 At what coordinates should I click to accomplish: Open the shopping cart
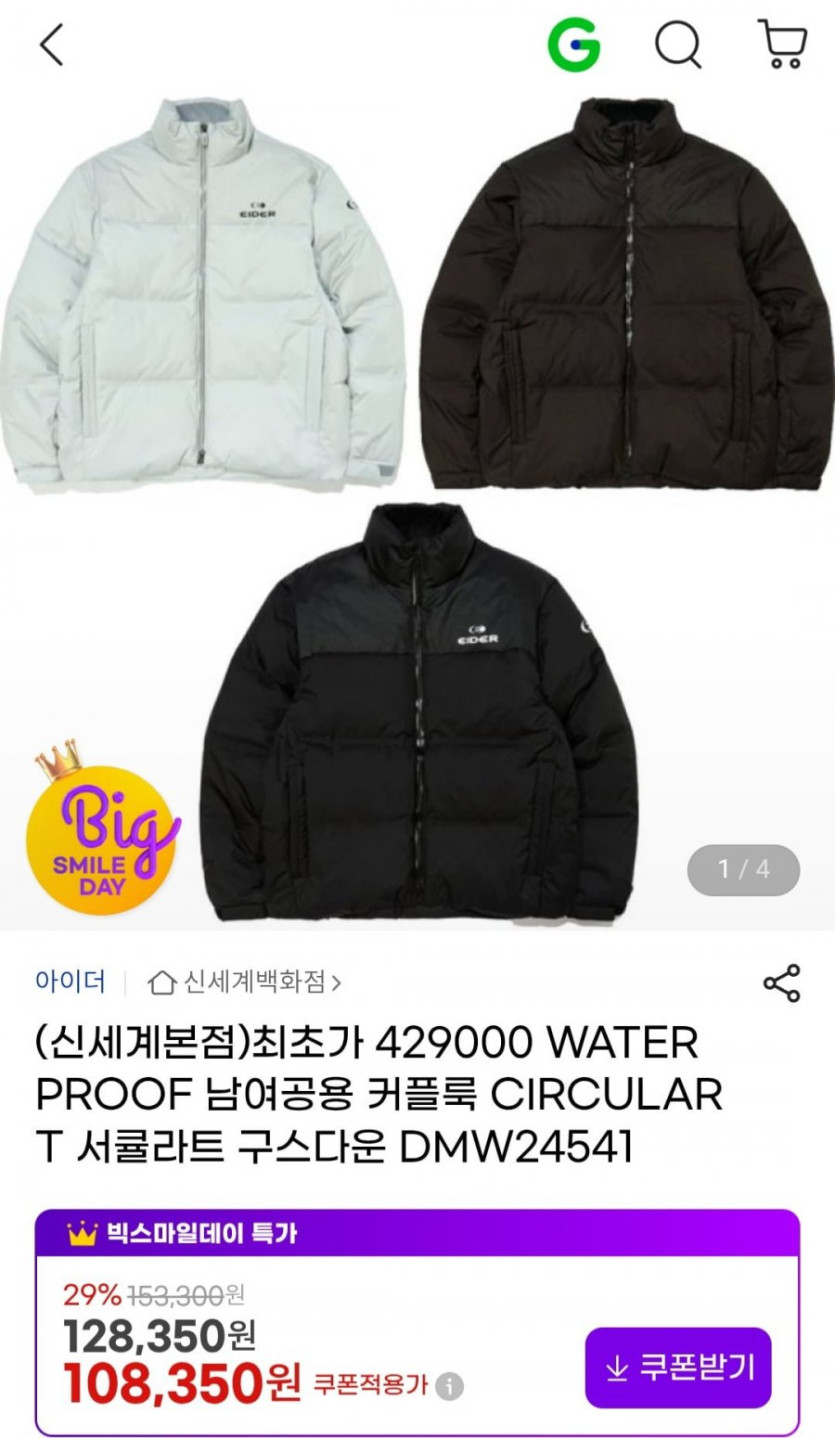click(782, 45)
